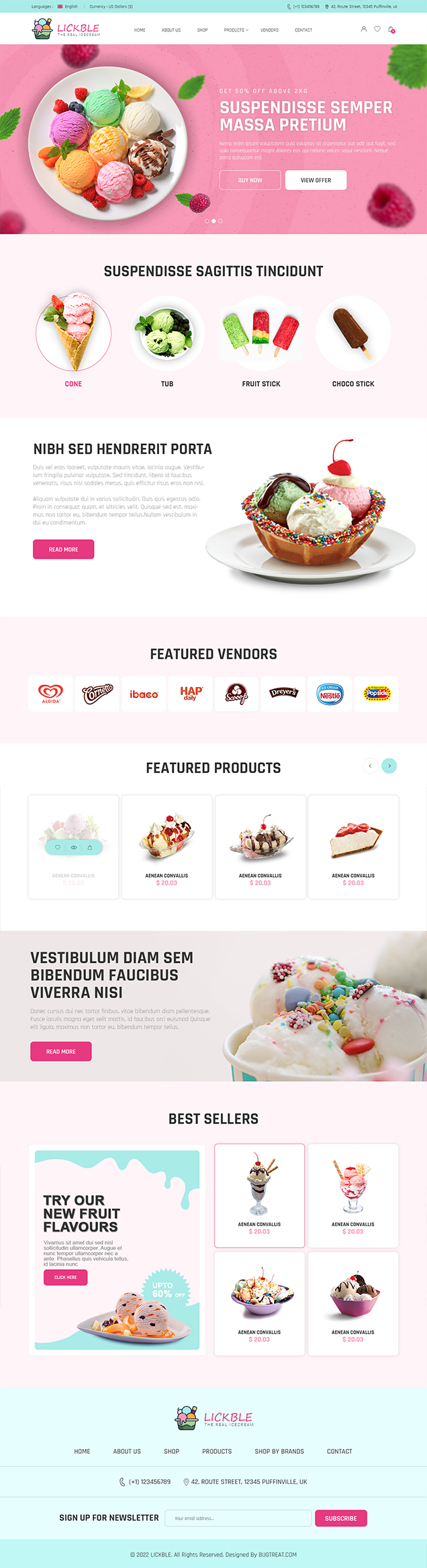This screenshot has height=1568, width=427.
Task: Change language from English selector
Action: coord(68,7)
